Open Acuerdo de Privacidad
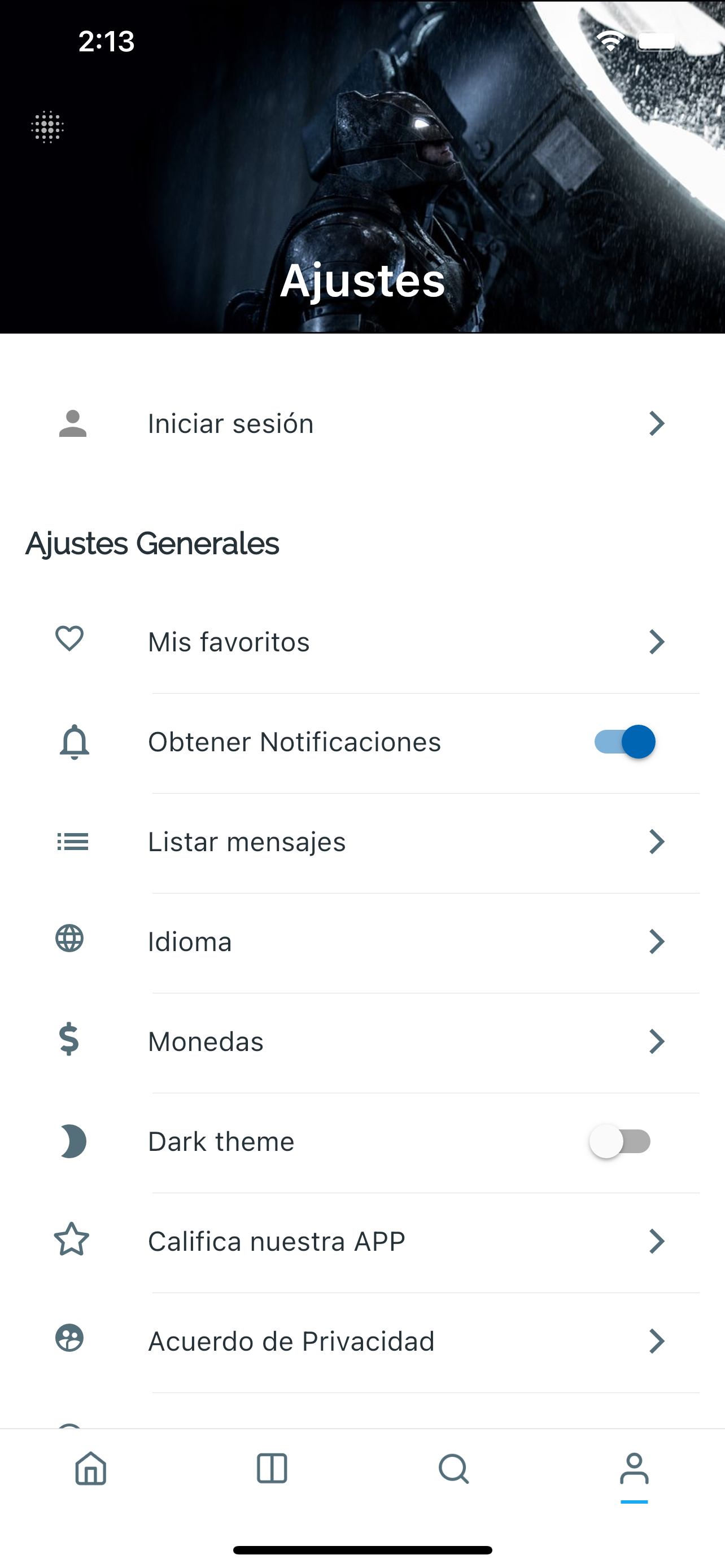725x1568 pixels. point(362,1342)
